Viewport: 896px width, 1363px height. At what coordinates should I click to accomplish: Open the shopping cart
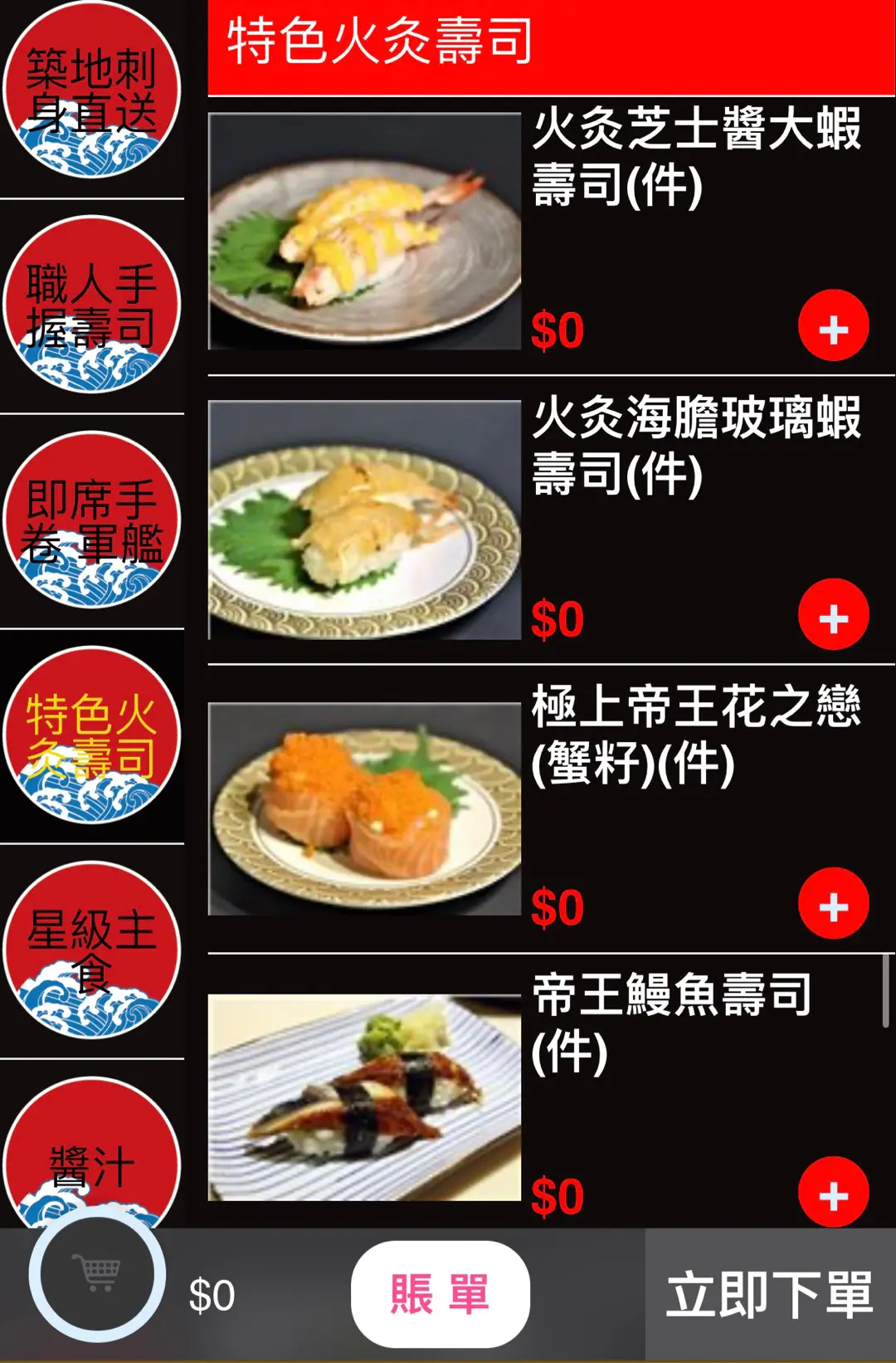click(x=97, y=1274)
